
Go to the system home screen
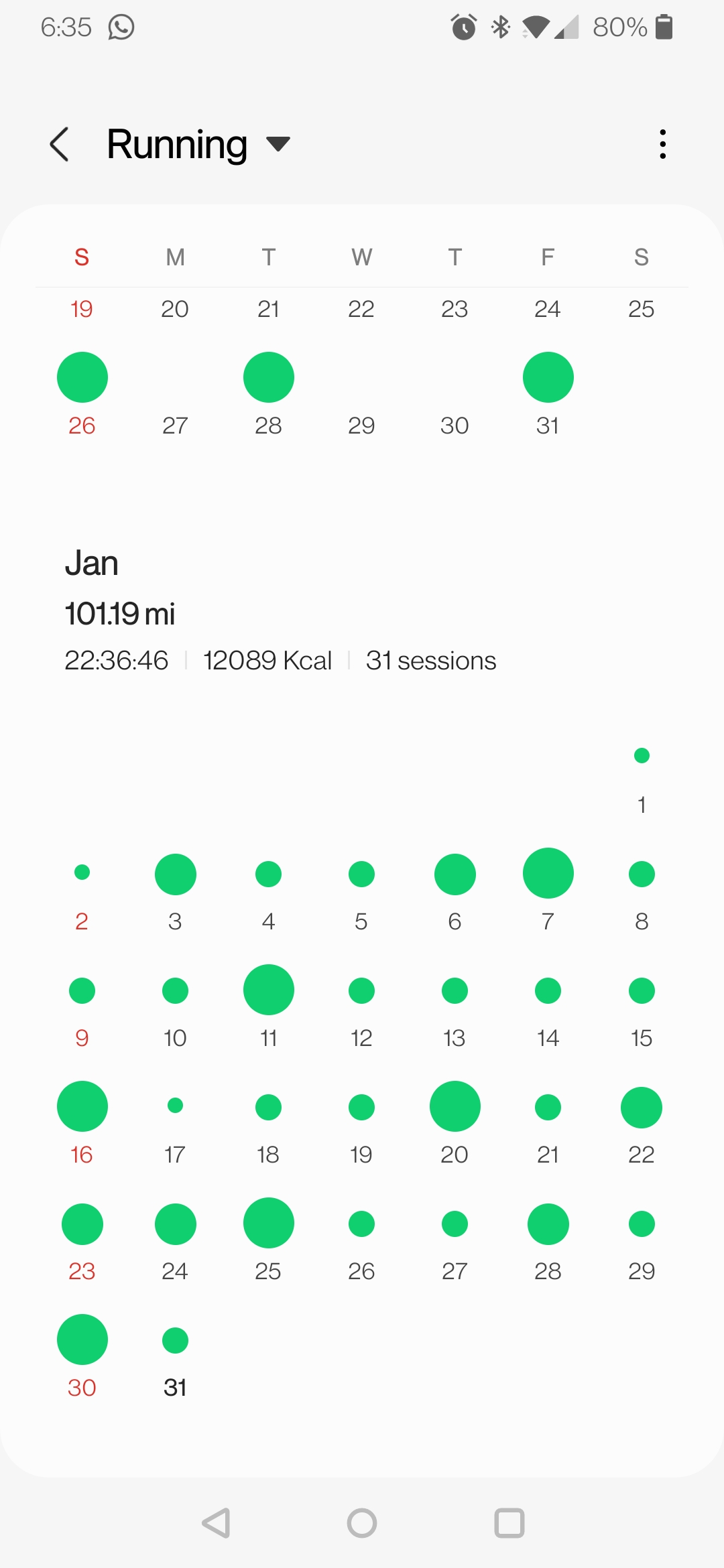coord(362,1523)
